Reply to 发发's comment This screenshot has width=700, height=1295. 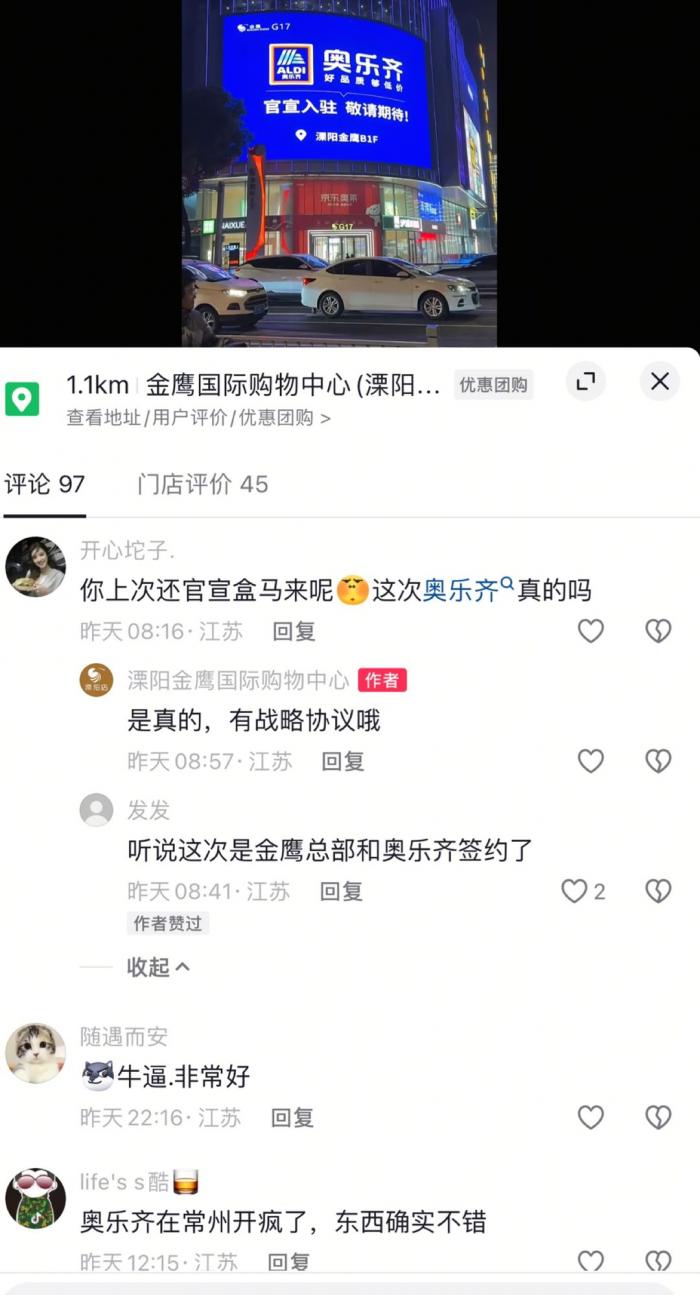pyautogui.click(x=341, y=891)
